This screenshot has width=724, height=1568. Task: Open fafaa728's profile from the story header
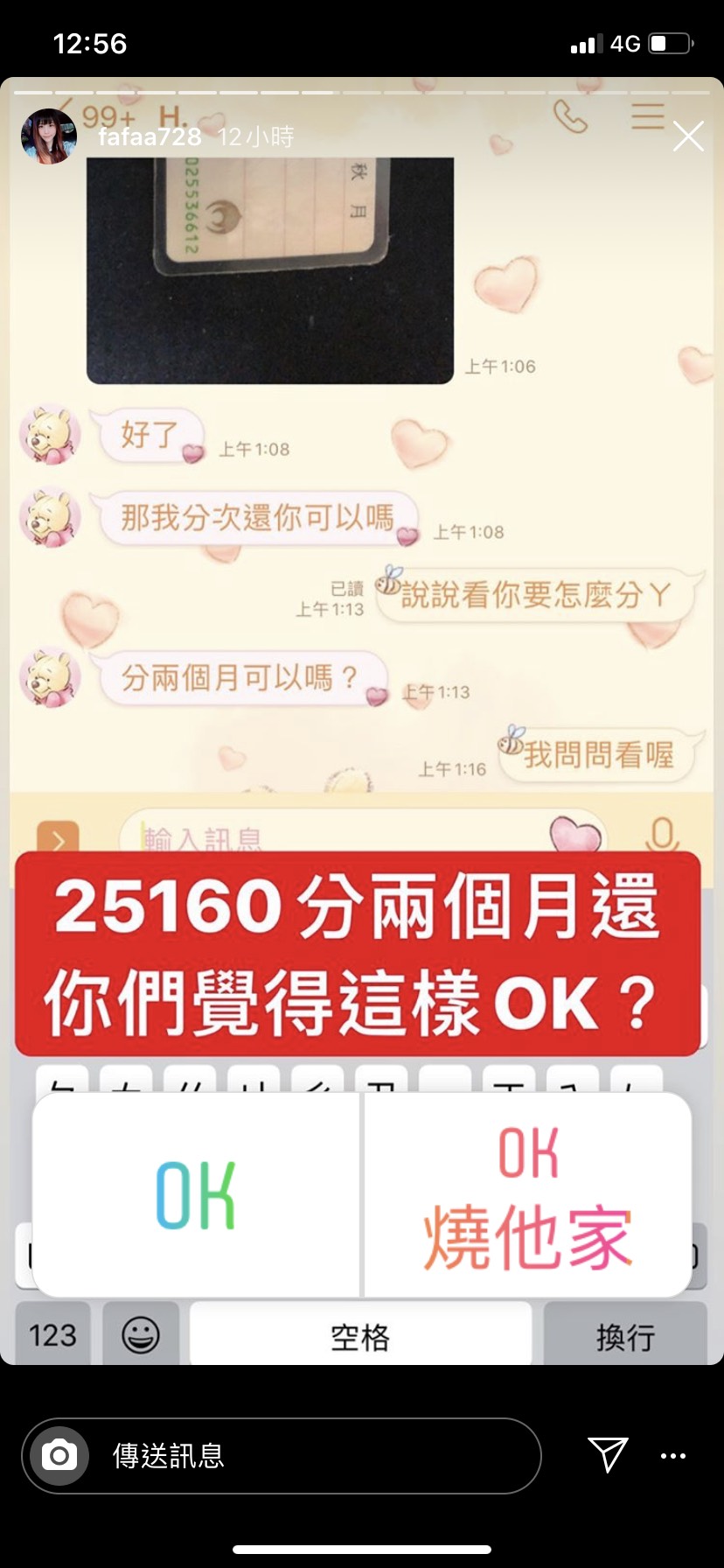(x=150, y=136)
